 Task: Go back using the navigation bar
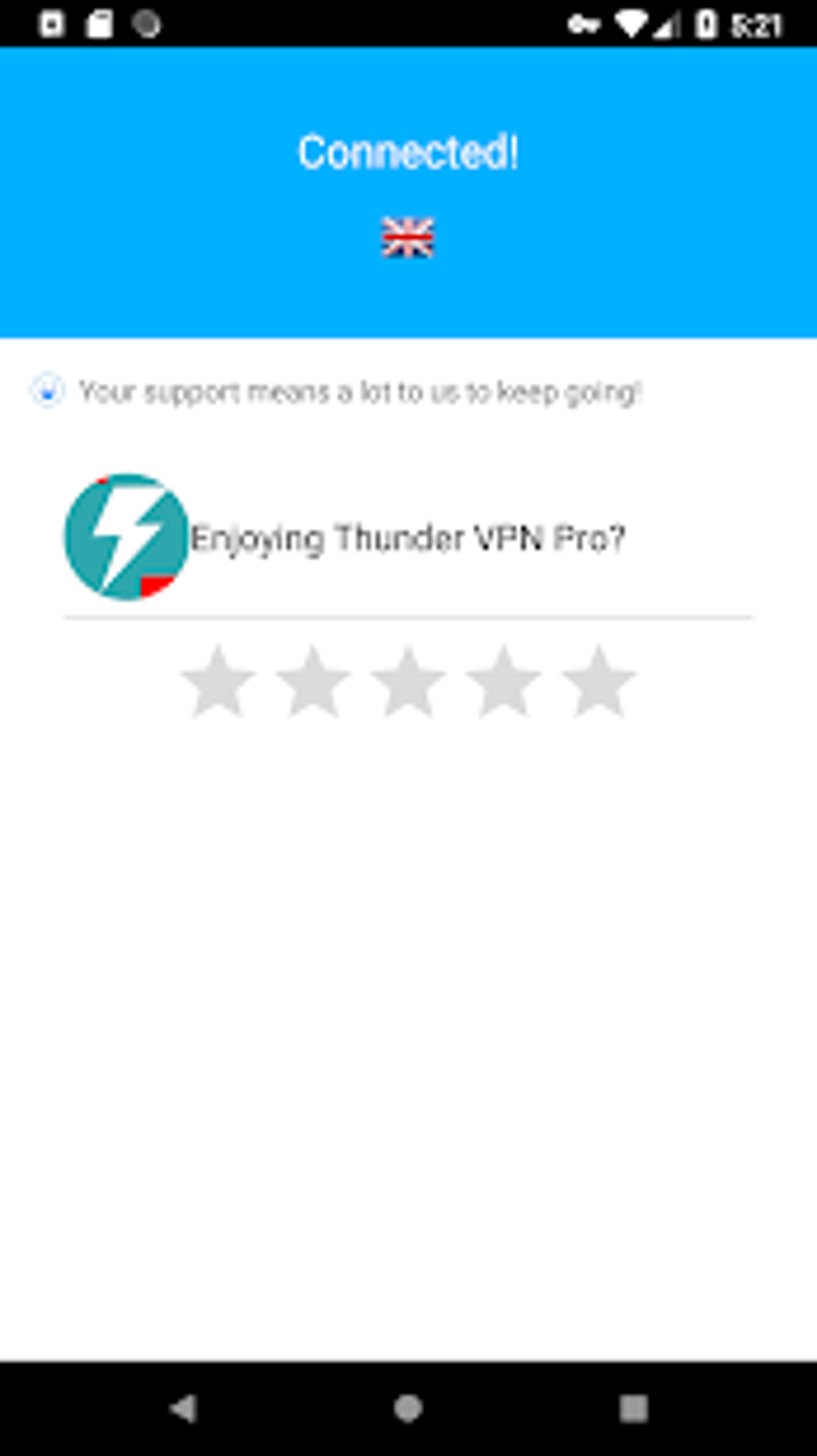(184, 1408)
